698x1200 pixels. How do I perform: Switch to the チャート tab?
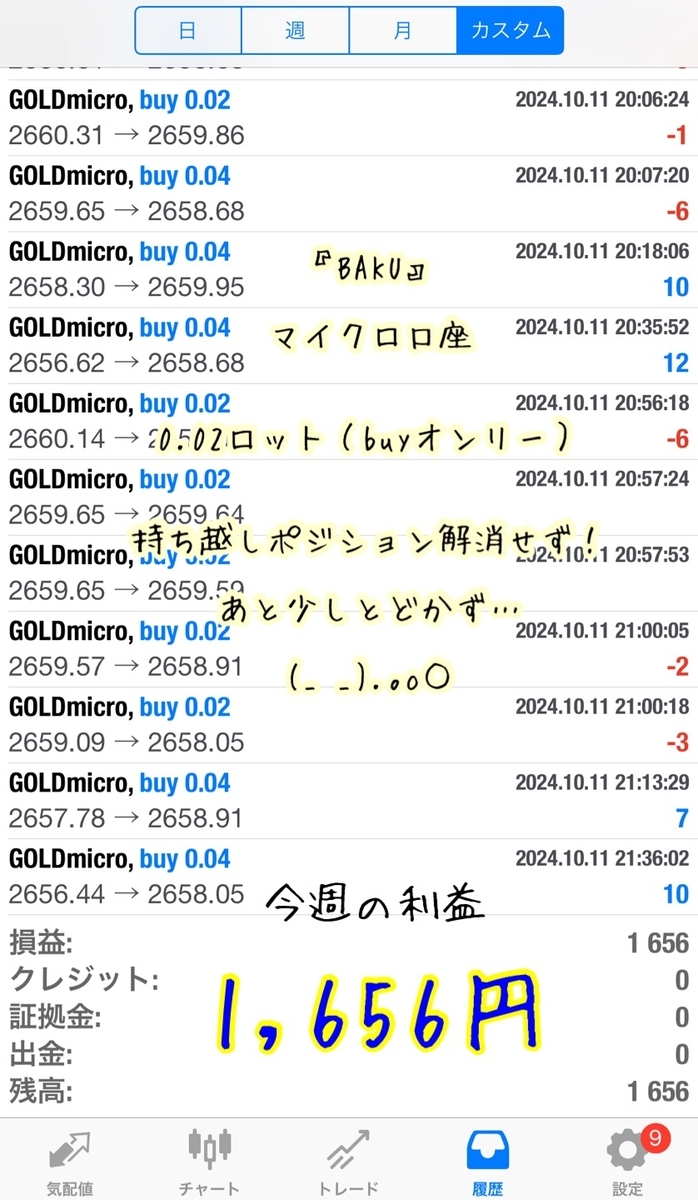tap(209, 1160)
